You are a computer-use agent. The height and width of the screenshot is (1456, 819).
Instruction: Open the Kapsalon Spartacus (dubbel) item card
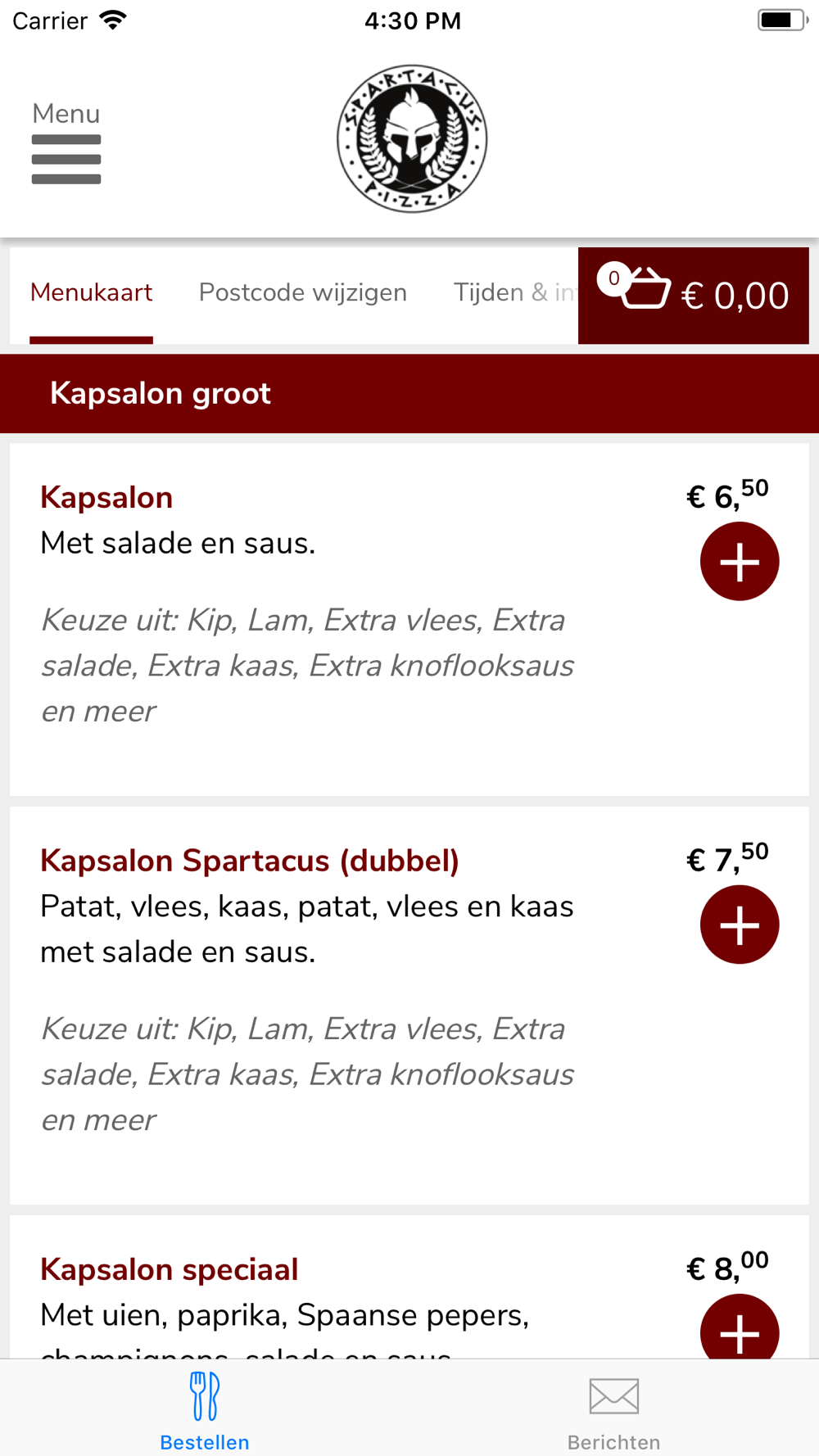pos(409,1006)
